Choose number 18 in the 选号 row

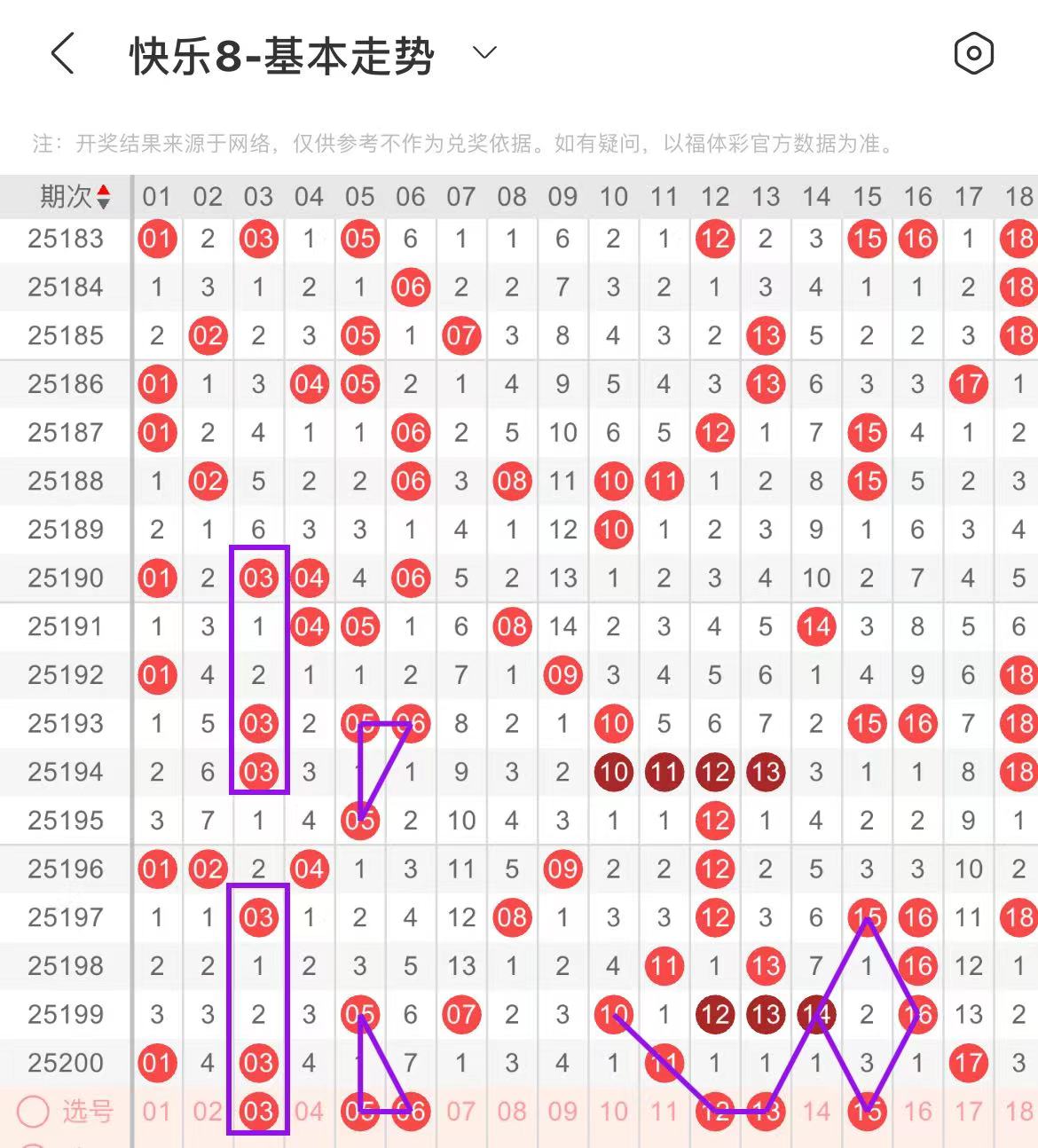click(x=1018, y=1112)
